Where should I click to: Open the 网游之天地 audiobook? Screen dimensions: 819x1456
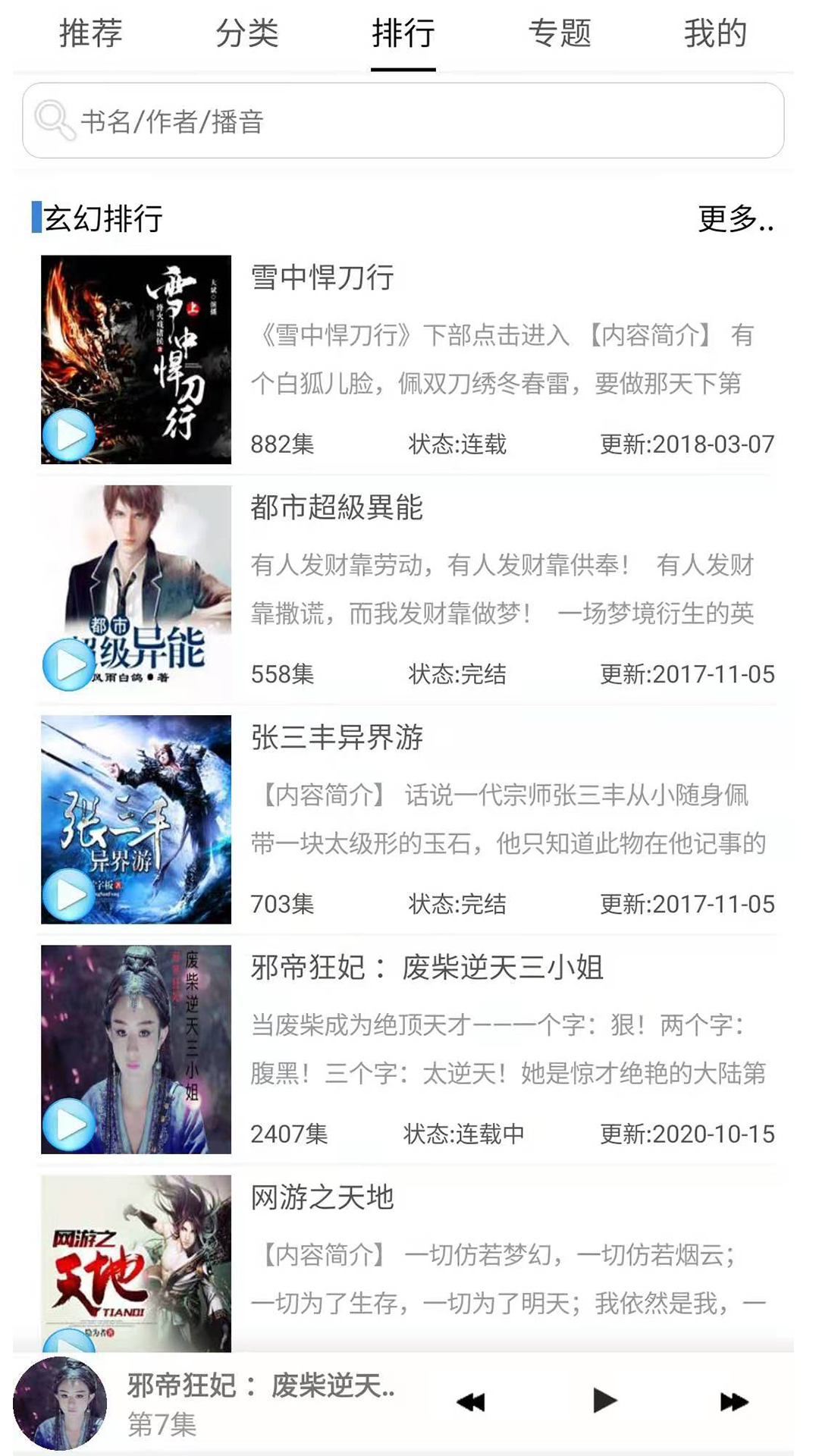[322, 1197]
